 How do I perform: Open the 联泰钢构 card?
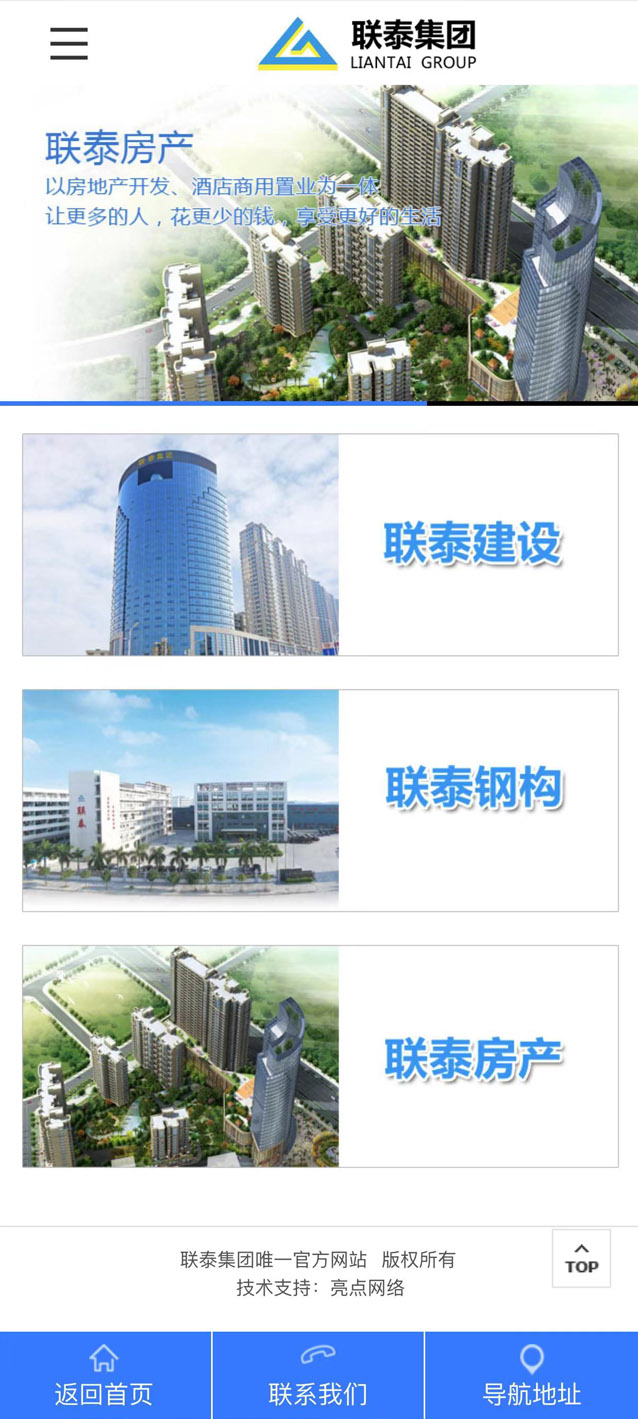click(x=320, y=800)
